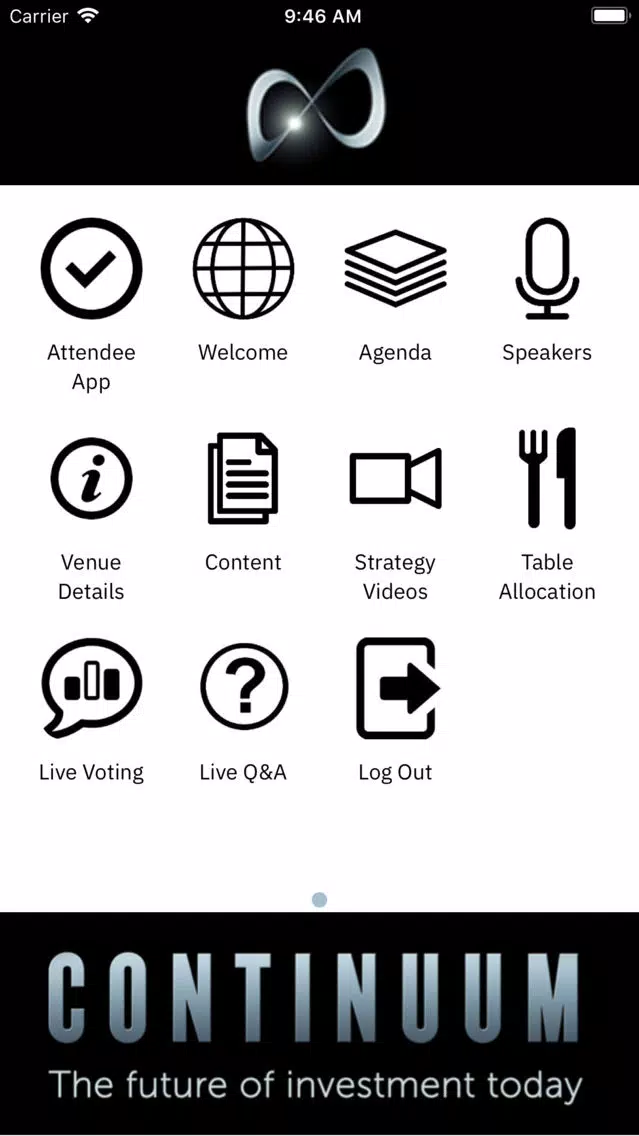This screenshot has height=1136, width=639.
Task: Tap the page indicator dot
Action: click(x=320, y=899)
